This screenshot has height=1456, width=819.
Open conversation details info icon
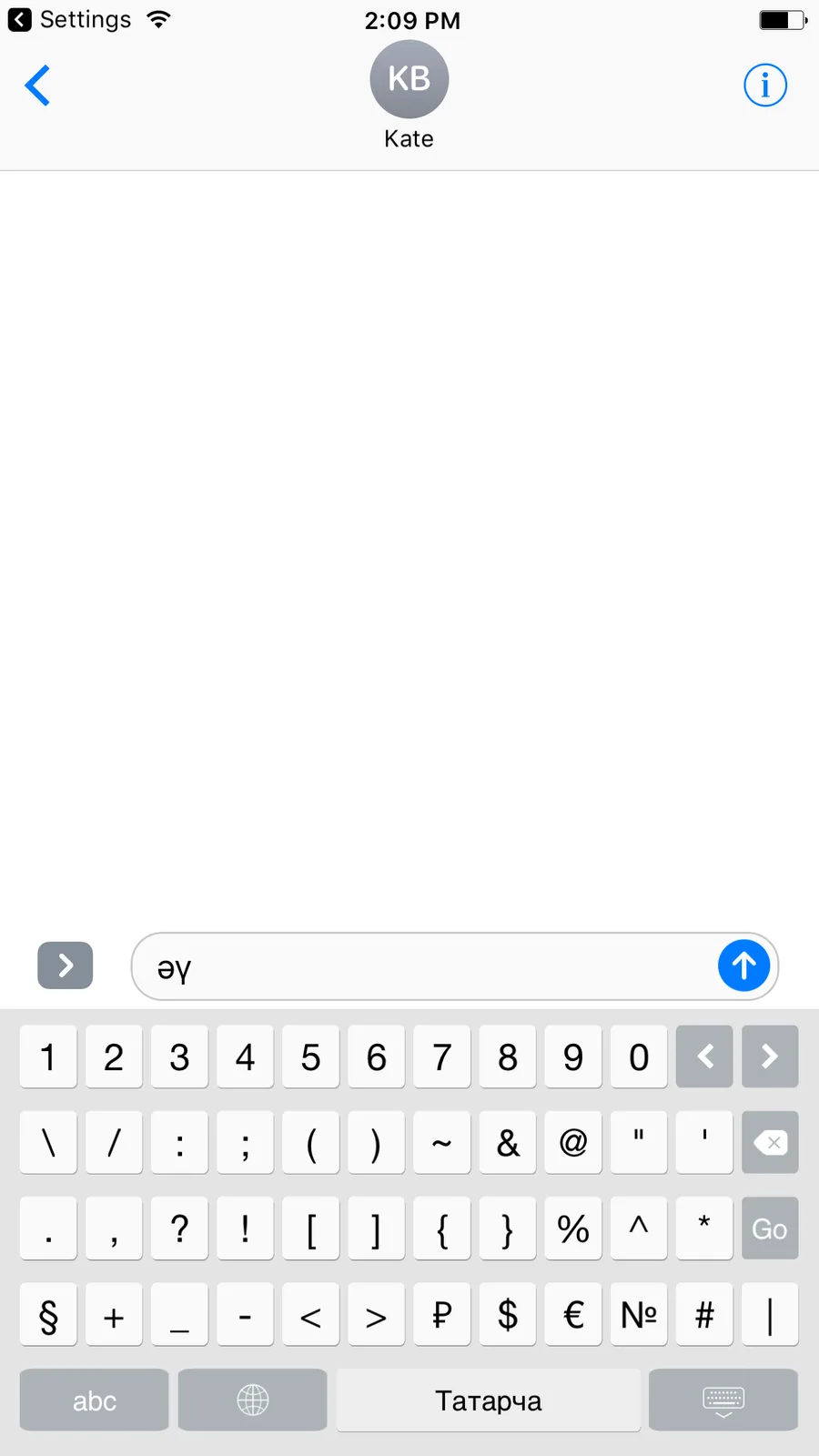tap(765, 86)
